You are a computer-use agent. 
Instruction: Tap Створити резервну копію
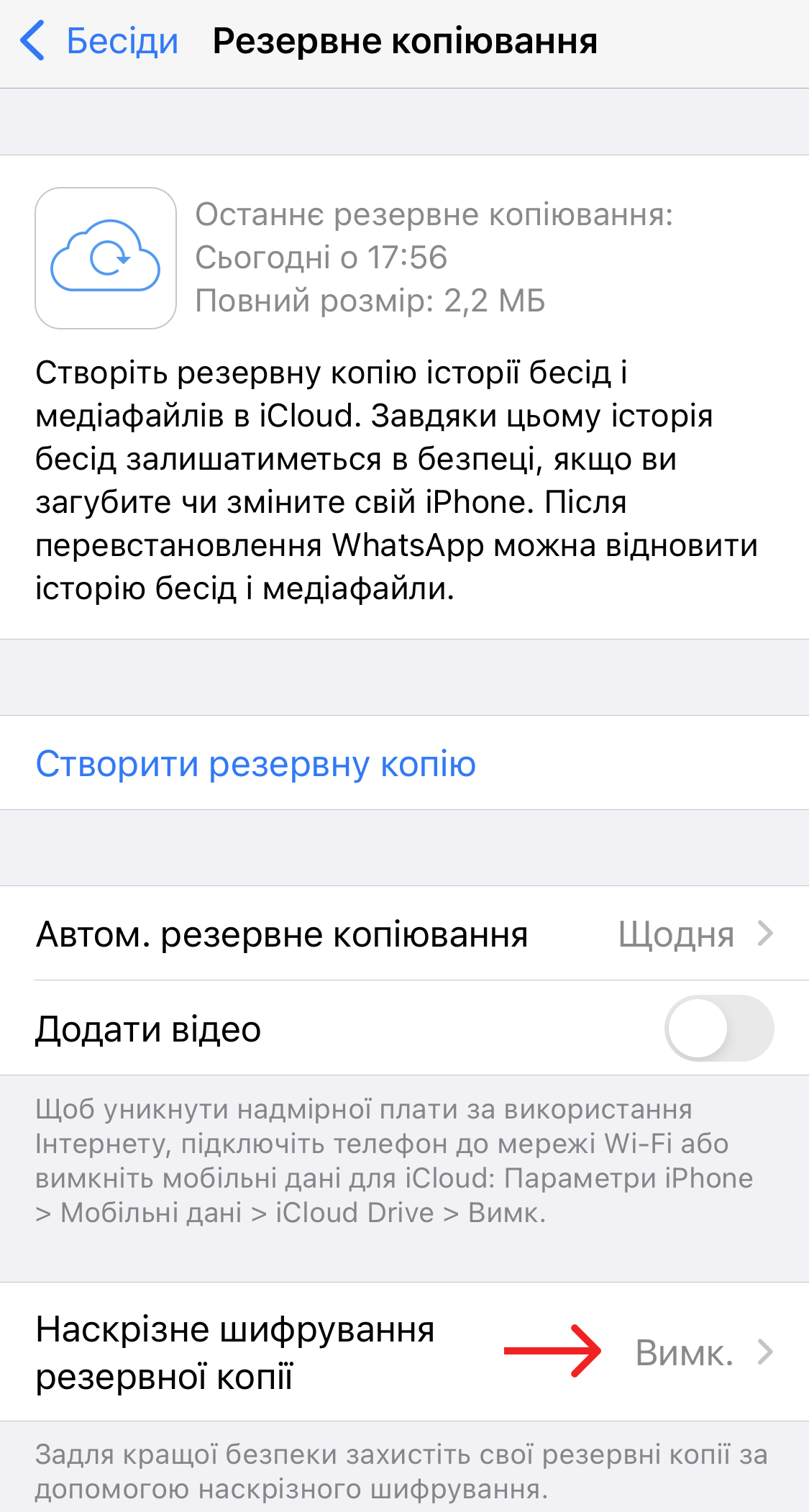256,763
